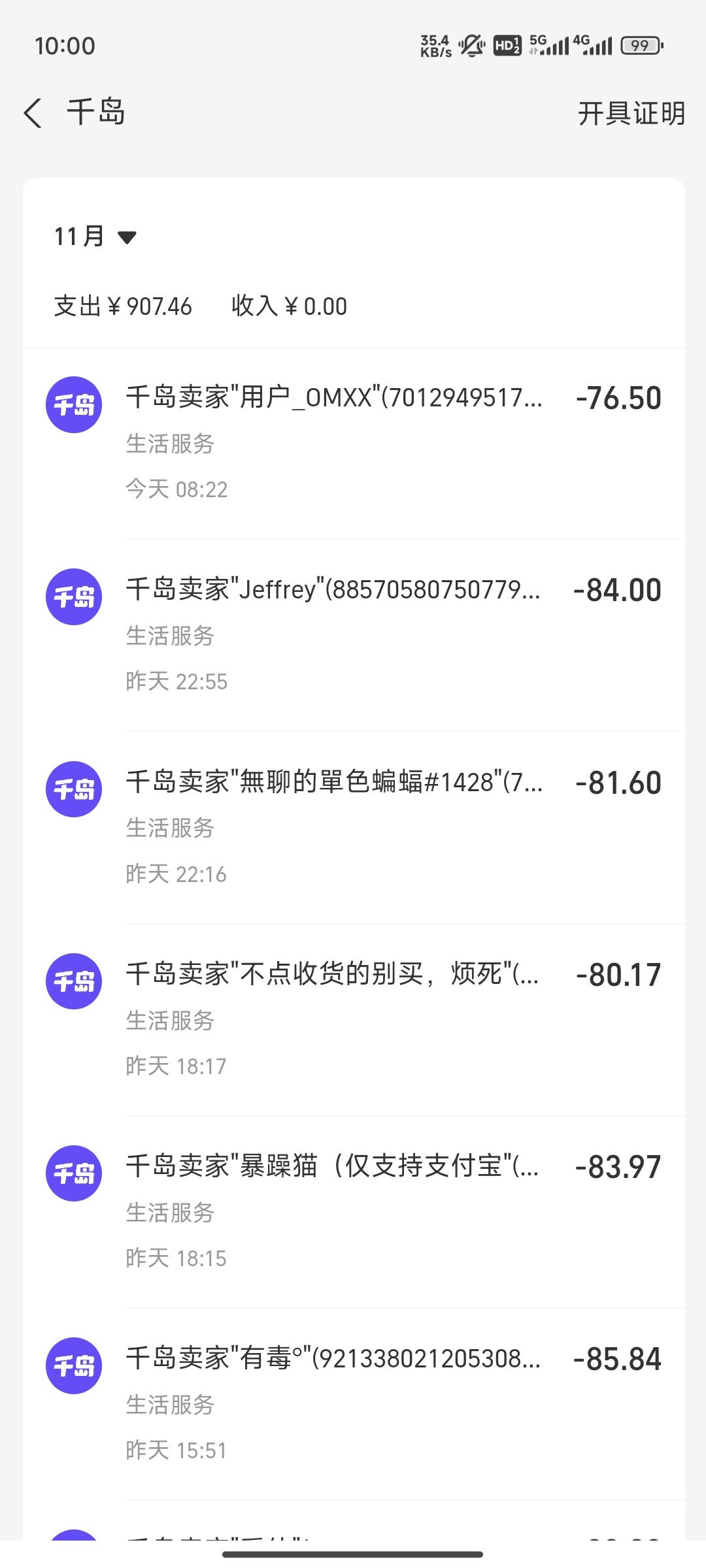Viewport: 706px width, 1568px height.
Task: Tap 开具证明 to issue a certificate
Action: [631, 113]
